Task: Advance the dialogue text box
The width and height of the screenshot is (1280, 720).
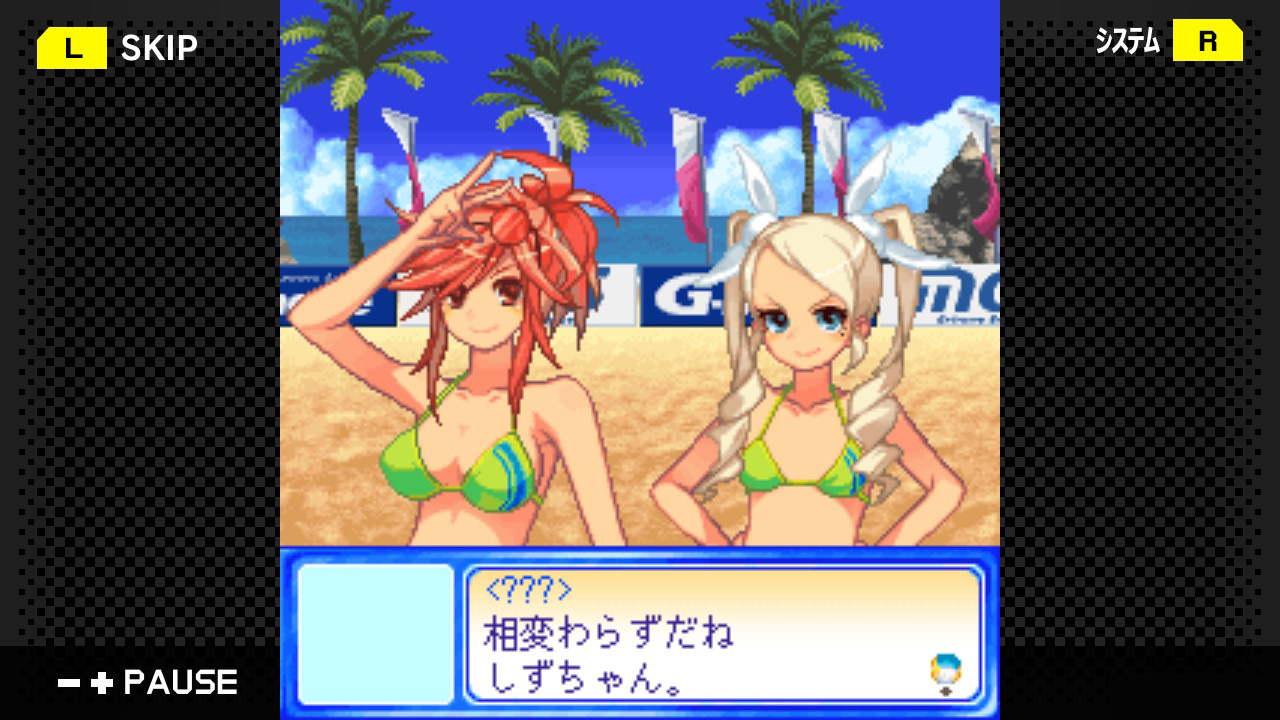Action: 723,634
